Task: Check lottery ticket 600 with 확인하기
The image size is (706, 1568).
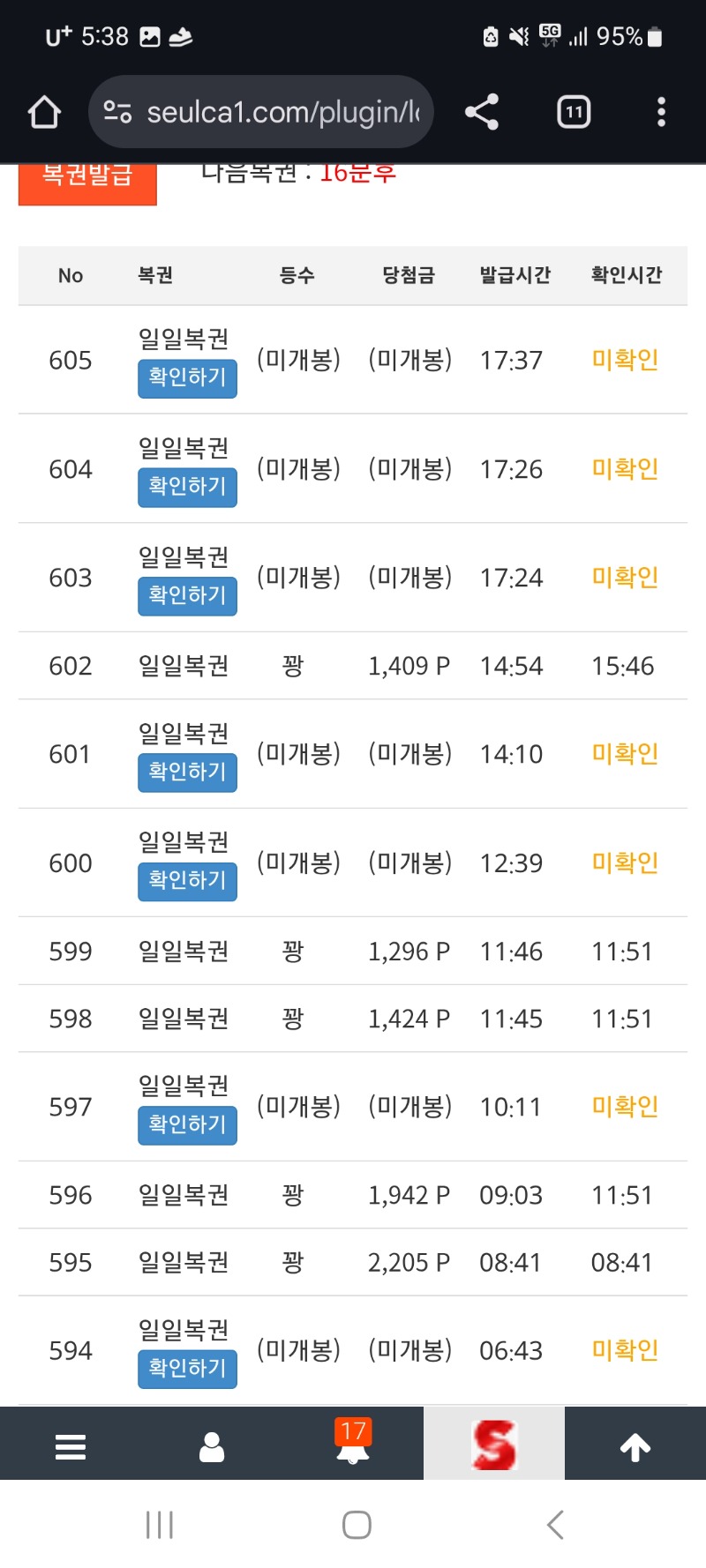Action: pos(187,881)
